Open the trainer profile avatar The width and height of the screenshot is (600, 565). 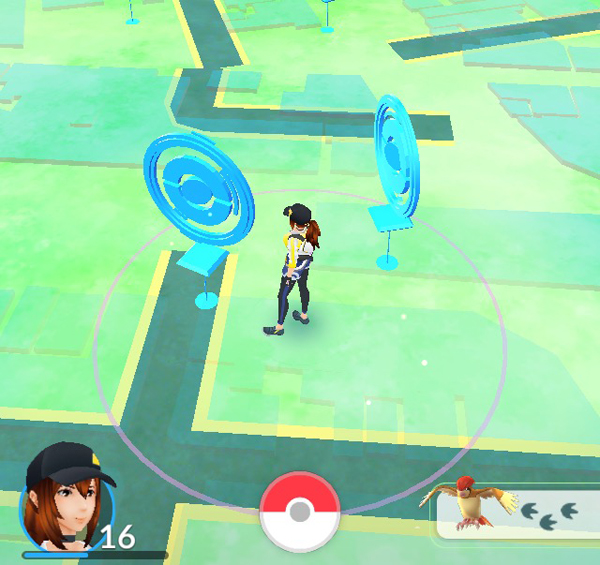(66, 502)
